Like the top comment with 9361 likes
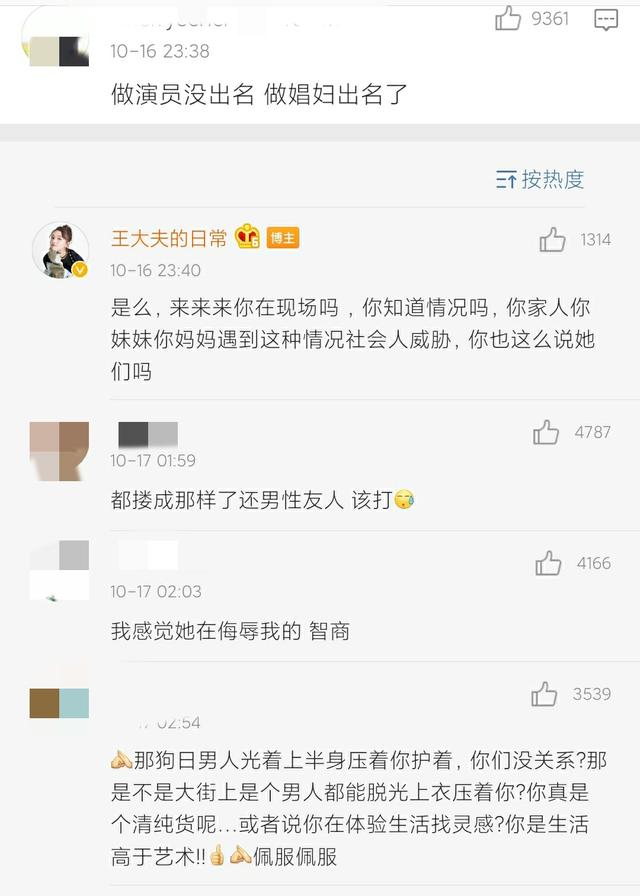Viewport: 640px width, 896px height. click(508, 19)
